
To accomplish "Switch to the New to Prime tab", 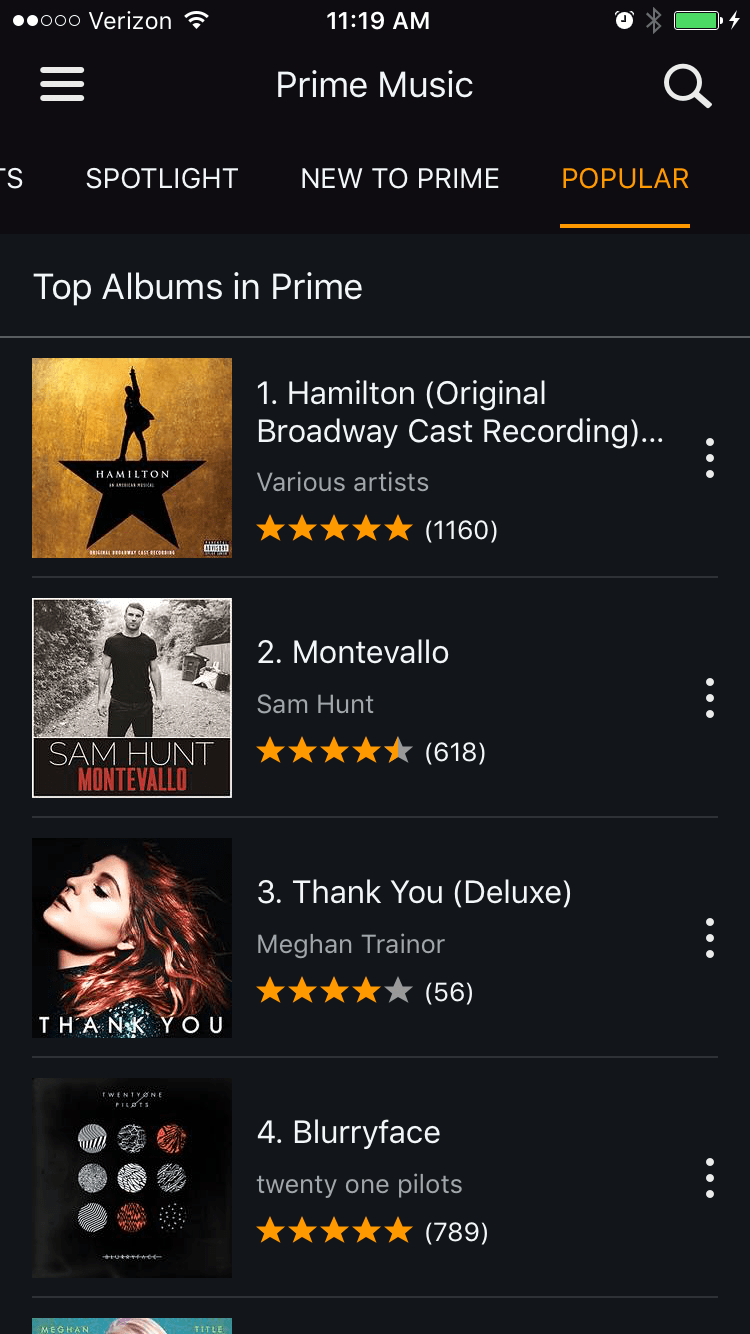I will click(x=400, y=179).
